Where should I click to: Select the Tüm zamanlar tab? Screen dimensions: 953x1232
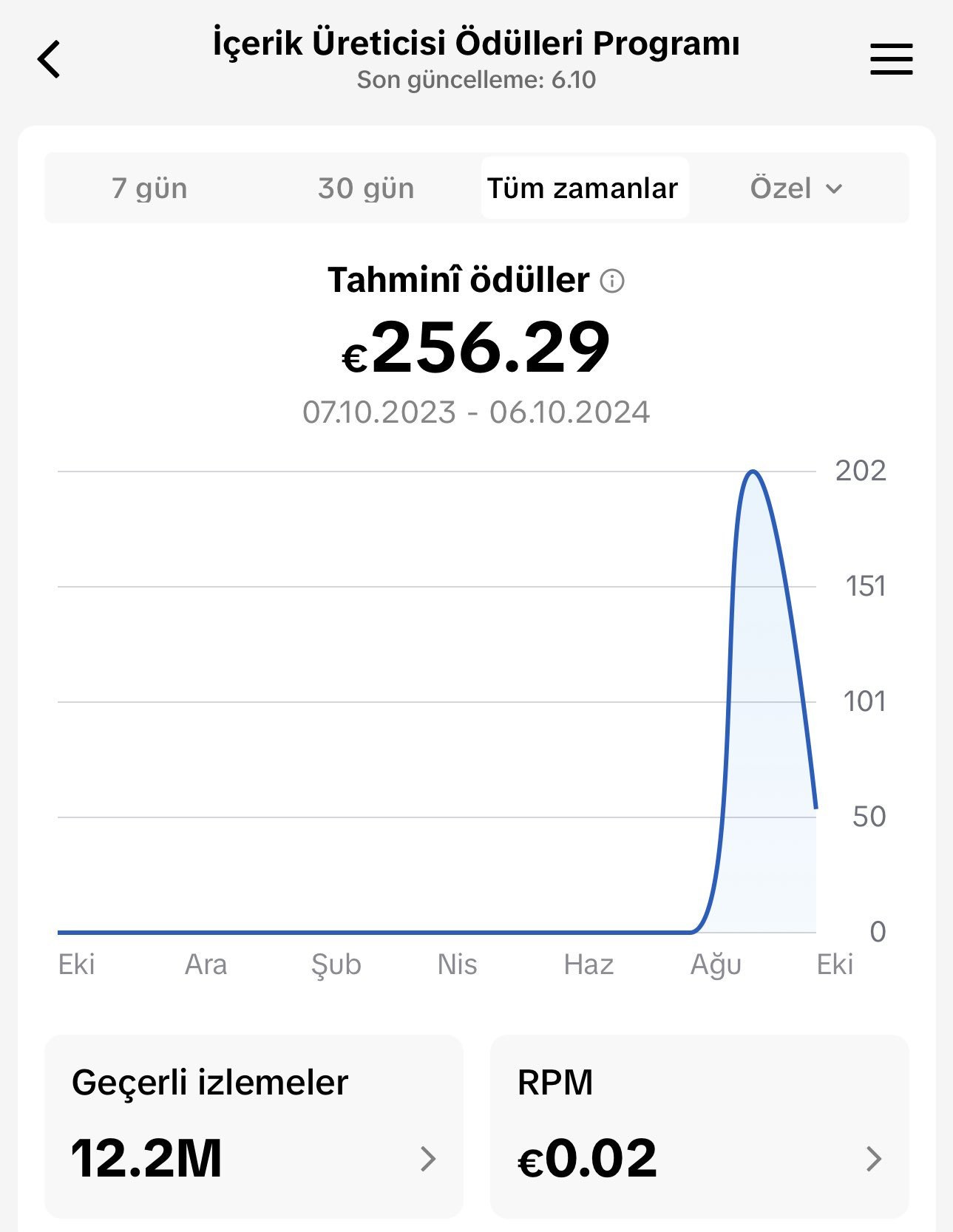point(585,188)
